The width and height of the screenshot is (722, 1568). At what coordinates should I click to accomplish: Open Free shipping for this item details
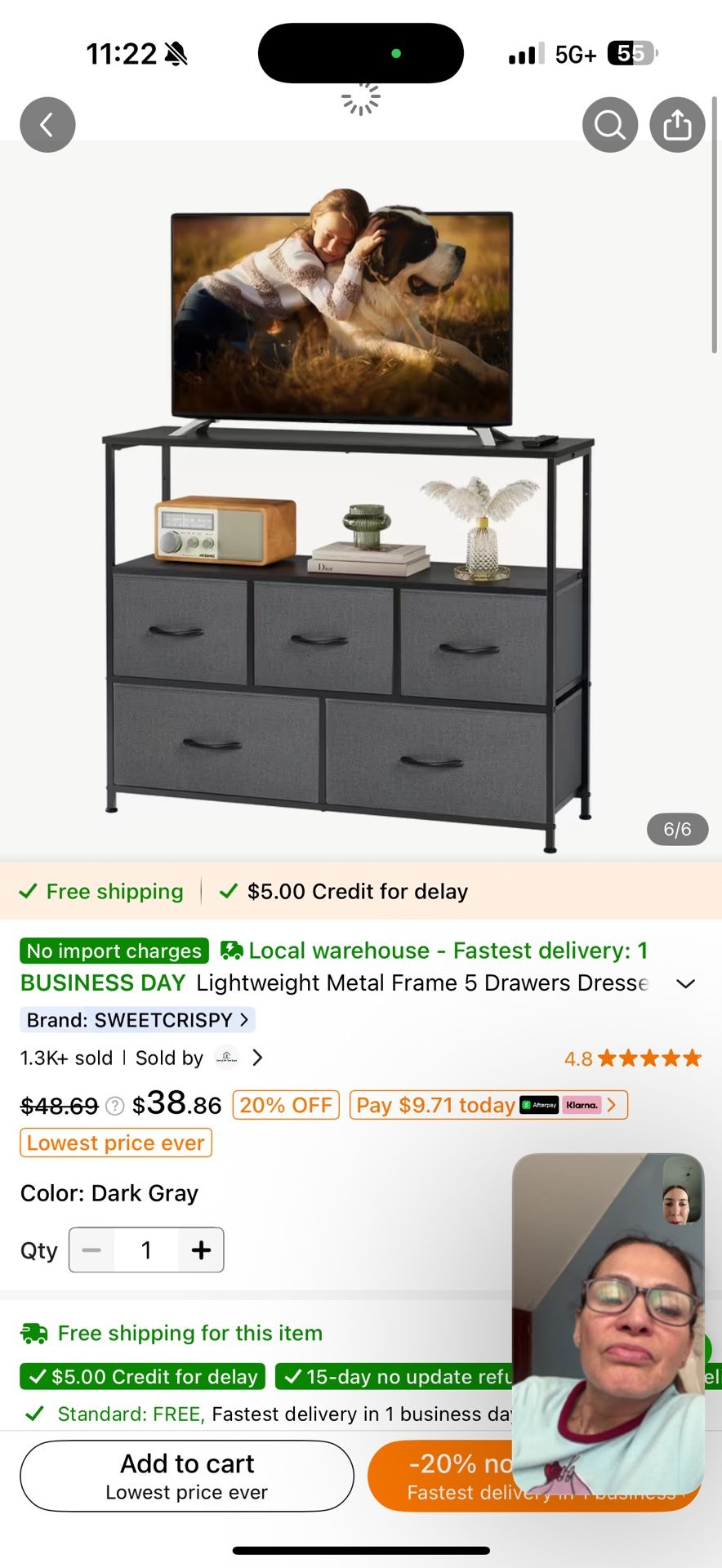[x=189, y=1334]
